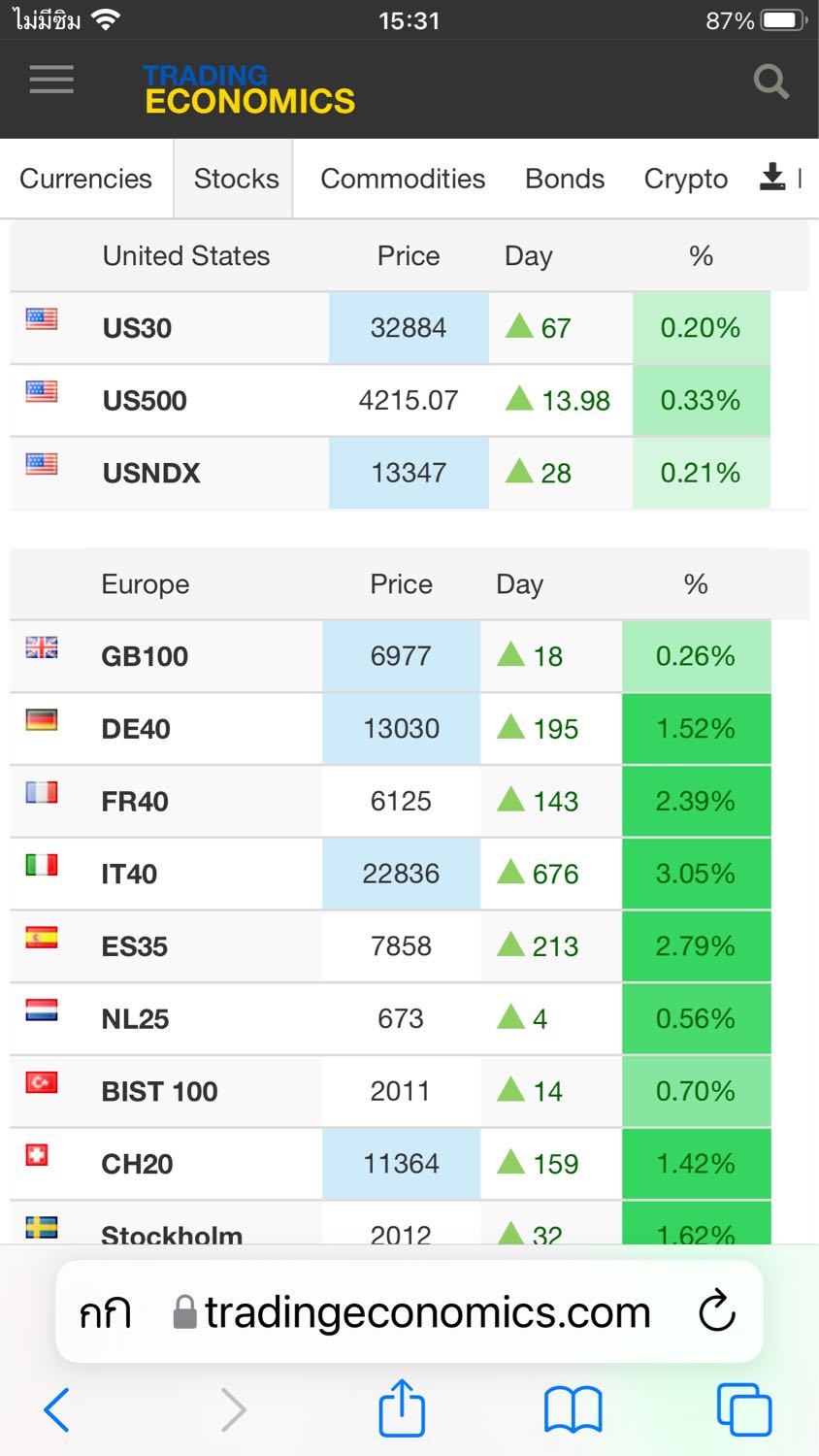Open the ES35 index link
Screen dimensions: 819x1456
pos(135,947)
